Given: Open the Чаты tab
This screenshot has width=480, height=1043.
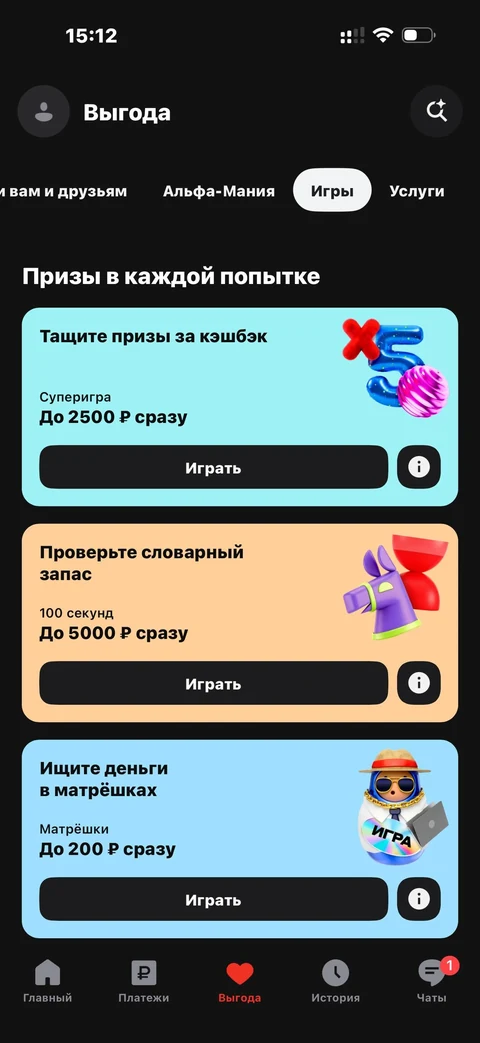Looking at the screenshot, I should 432,982.
